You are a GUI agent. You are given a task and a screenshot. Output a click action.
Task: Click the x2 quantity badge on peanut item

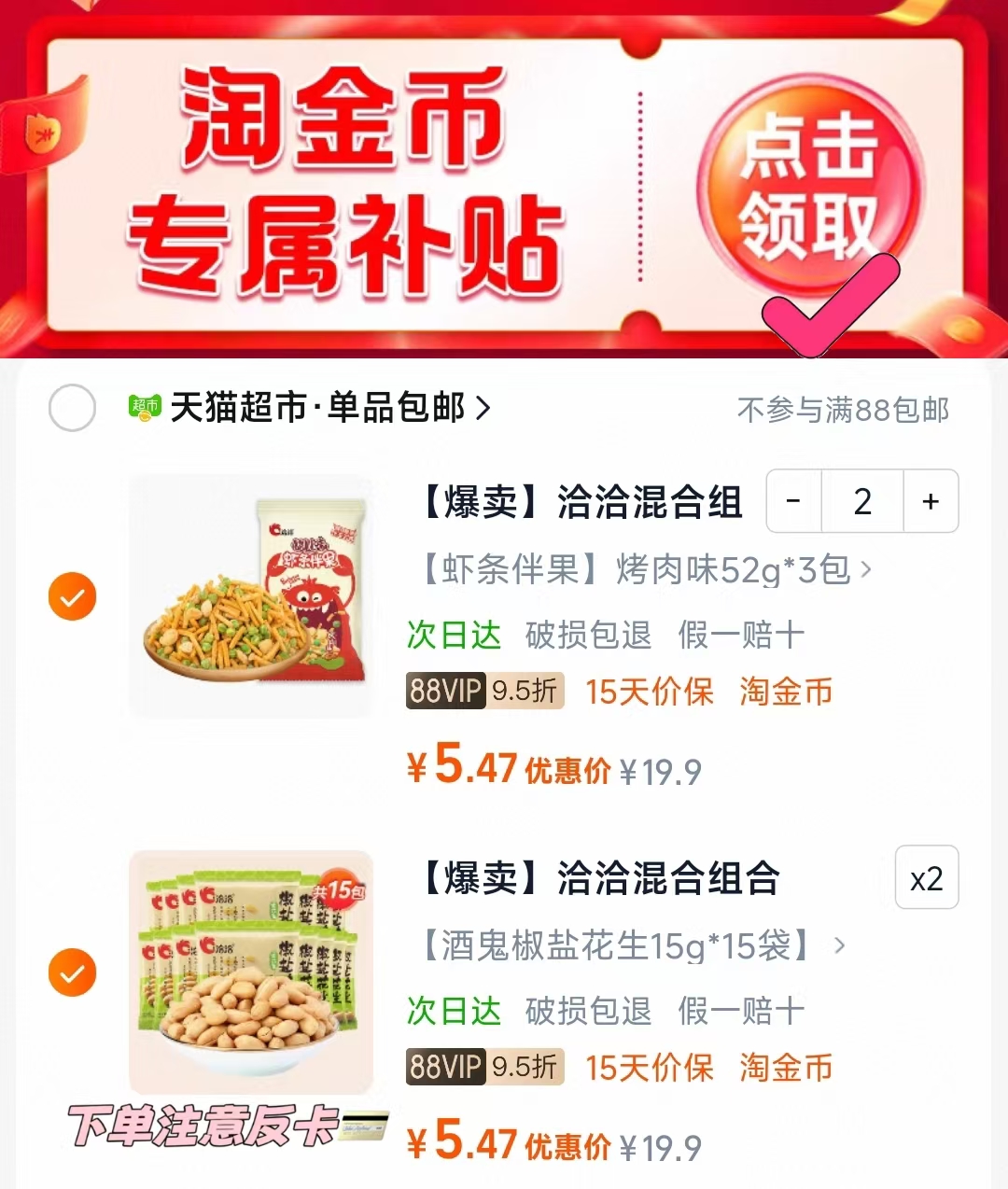pos(926,878)
